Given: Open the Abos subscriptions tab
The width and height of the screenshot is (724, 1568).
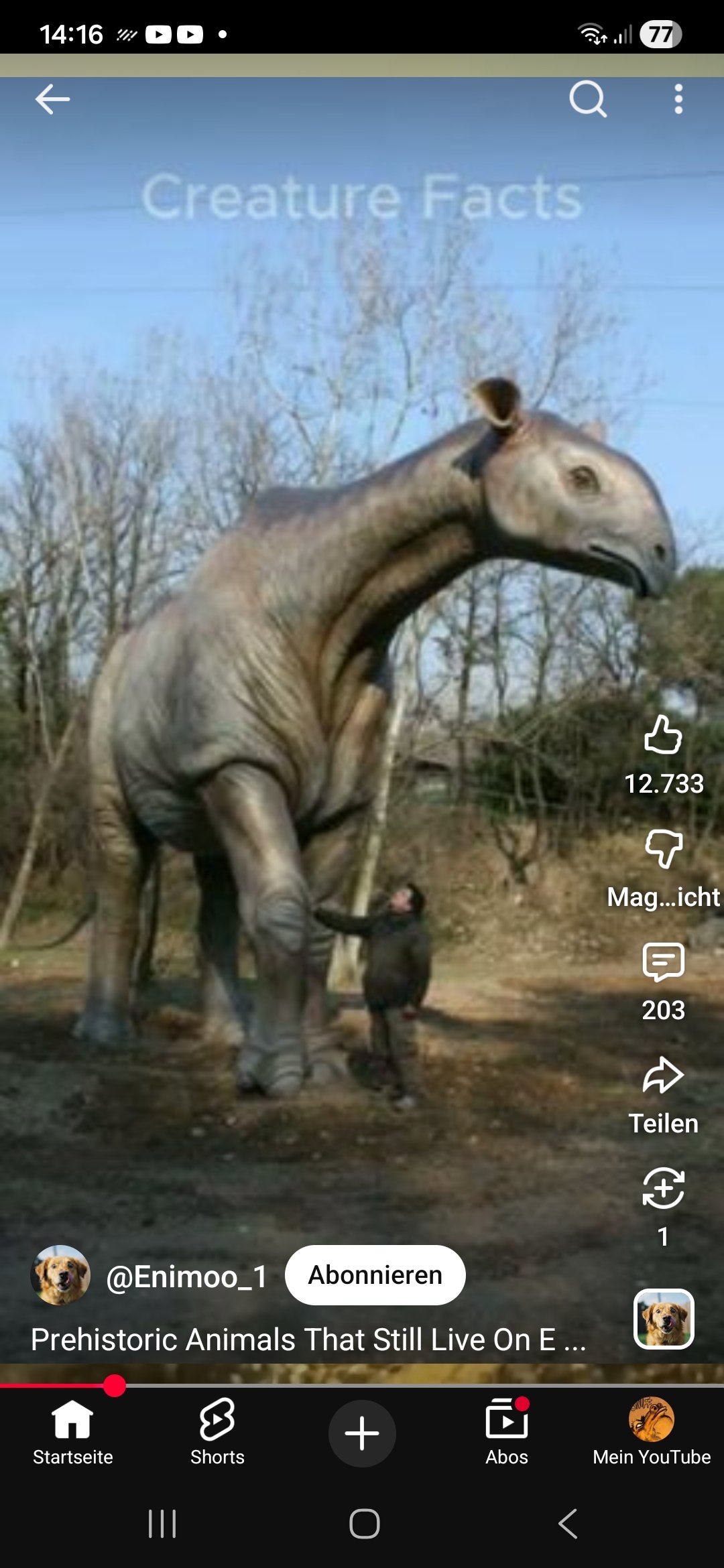Looking at the screenshot, I should pos(507,1432).
